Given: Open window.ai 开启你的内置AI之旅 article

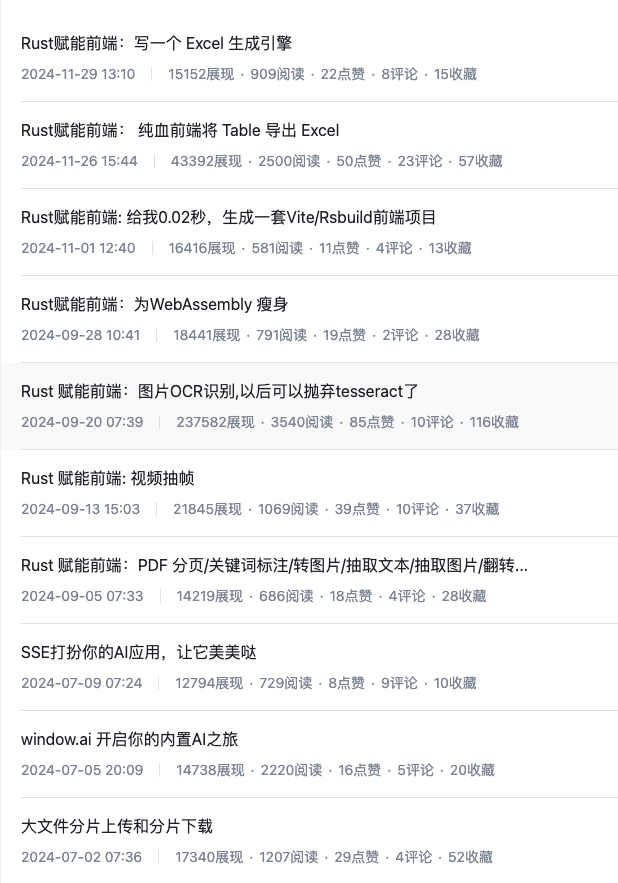Looking at the screenshot, I should point(129,740).
